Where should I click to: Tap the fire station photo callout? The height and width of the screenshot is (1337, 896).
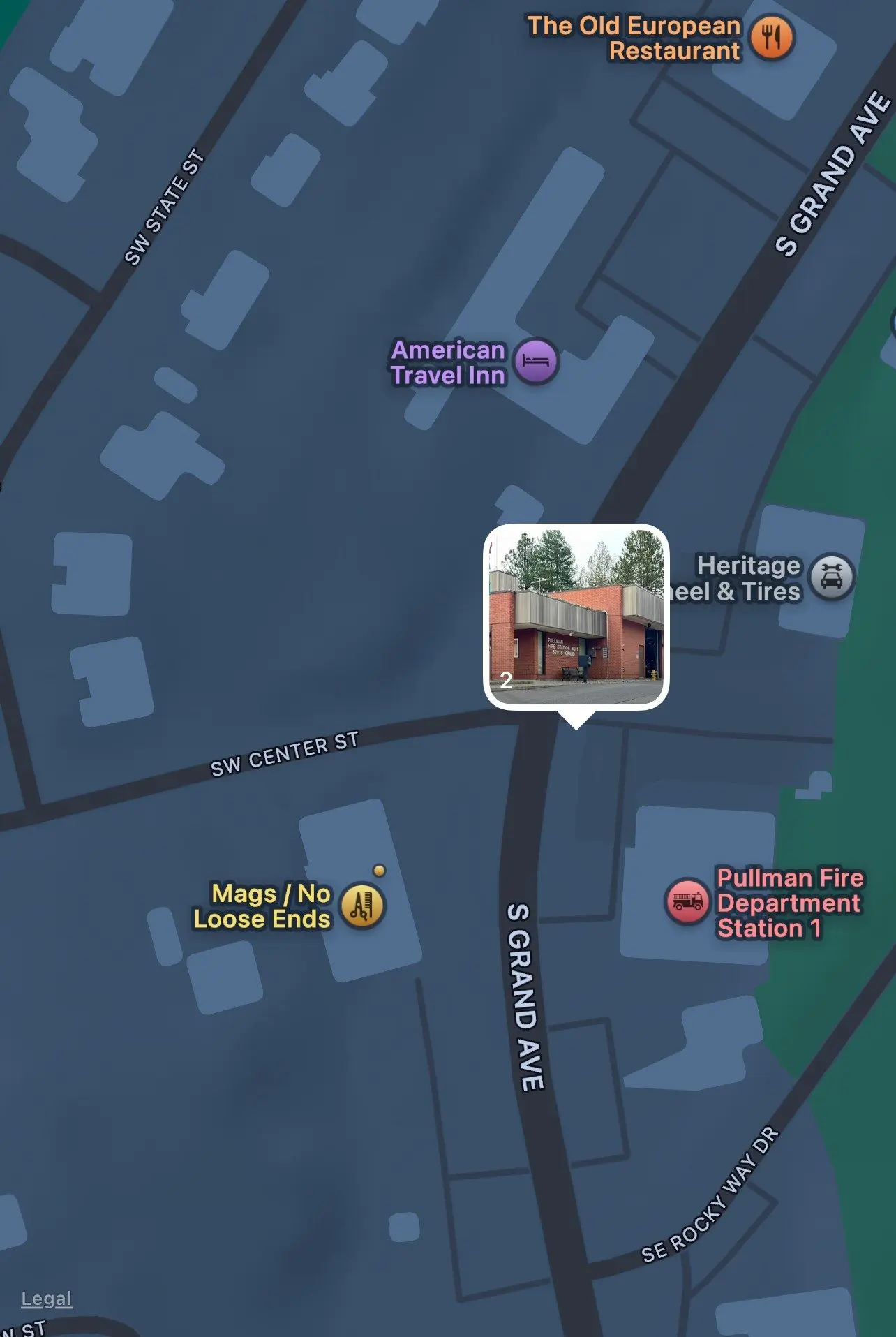576,616
